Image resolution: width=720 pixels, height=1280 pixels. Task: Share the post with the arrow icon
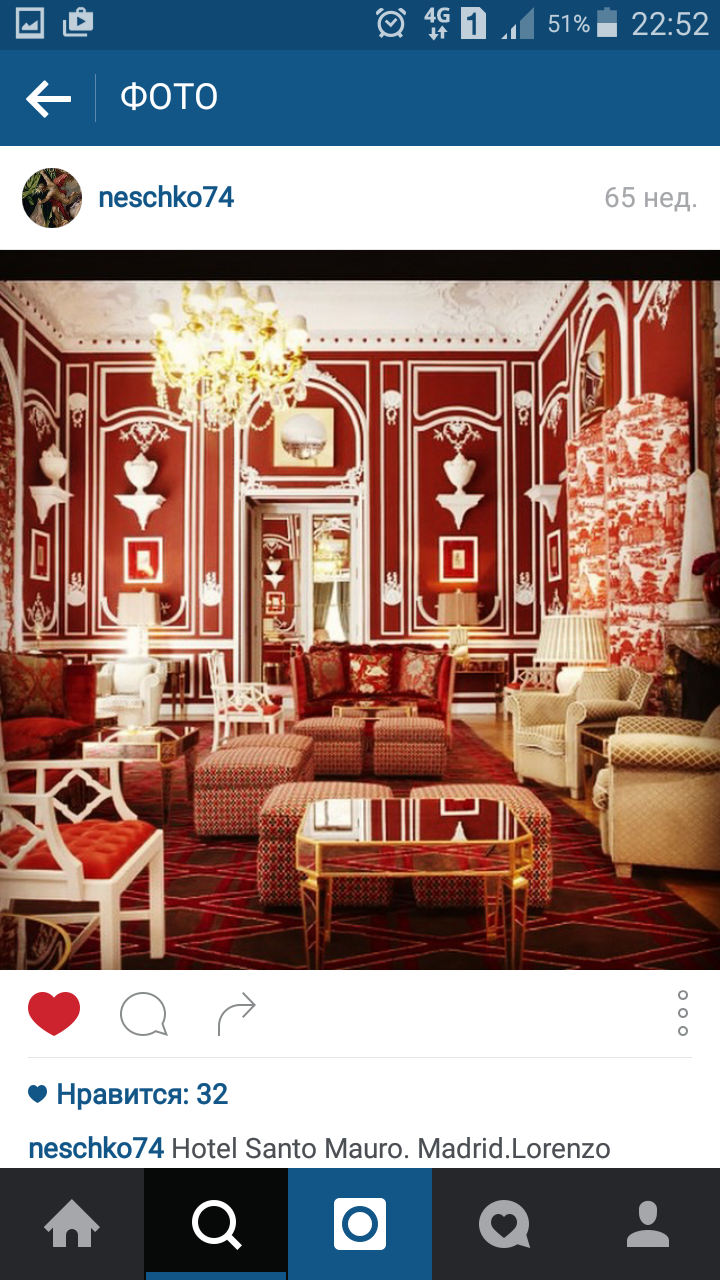(x=237, y=1014)
